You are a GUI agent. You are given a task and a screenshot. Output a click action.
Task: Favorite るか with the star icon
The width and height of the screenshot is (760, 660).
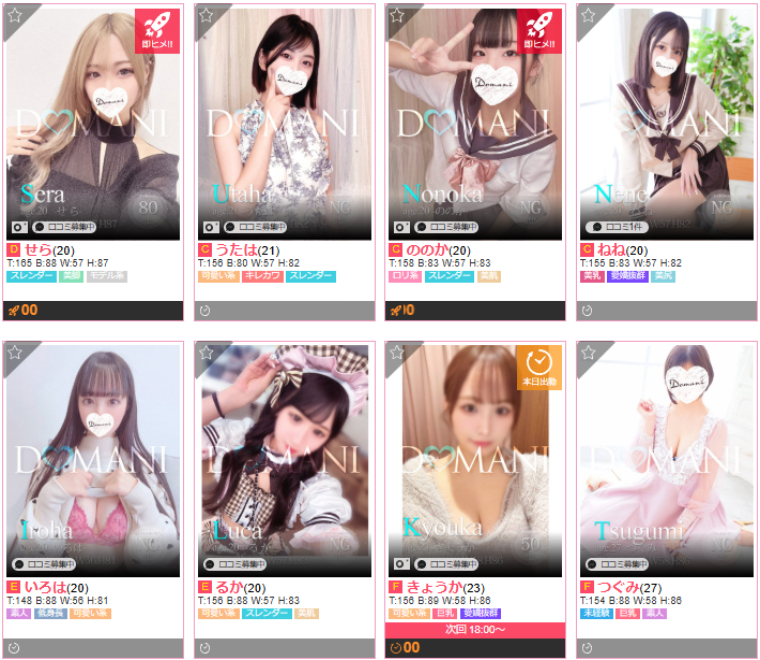[206, 352]
